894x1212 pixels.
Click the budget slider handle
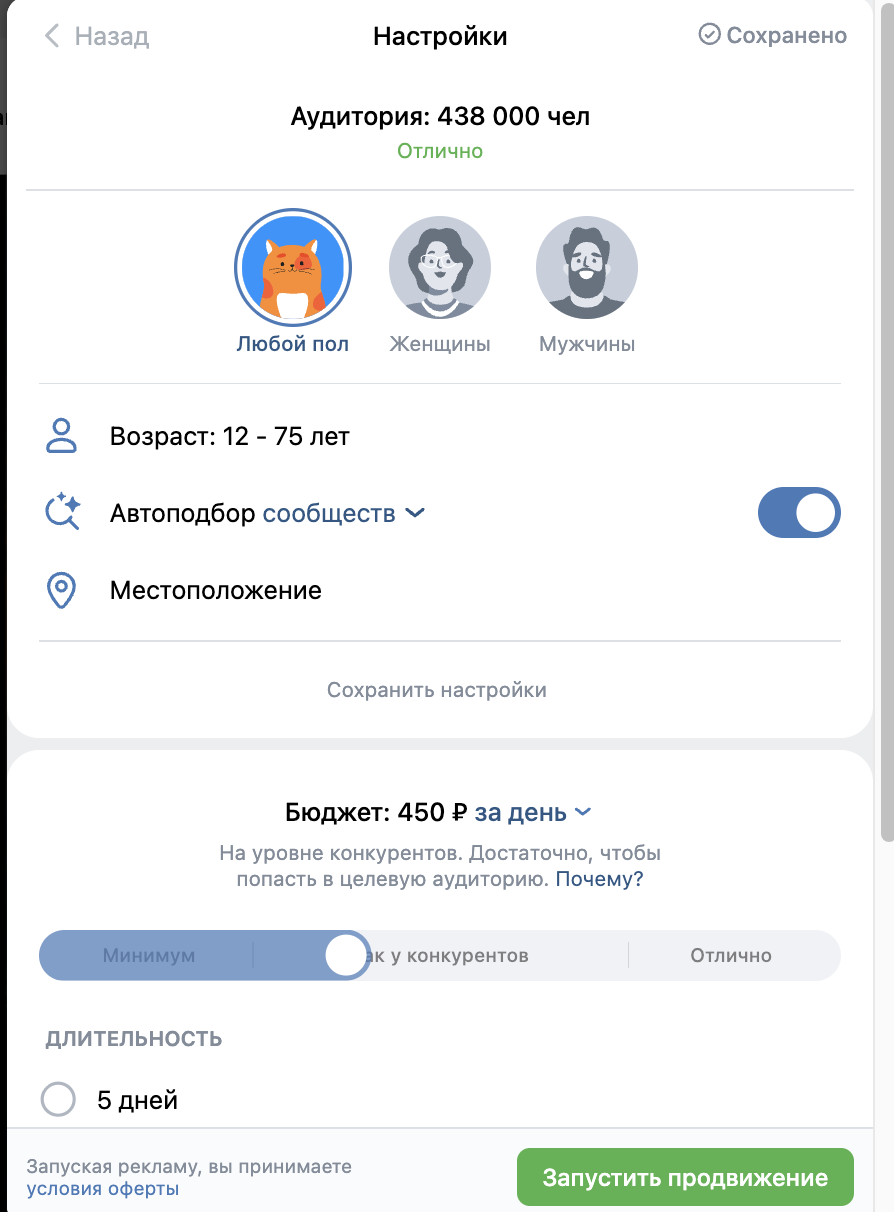tap(346, 955)
